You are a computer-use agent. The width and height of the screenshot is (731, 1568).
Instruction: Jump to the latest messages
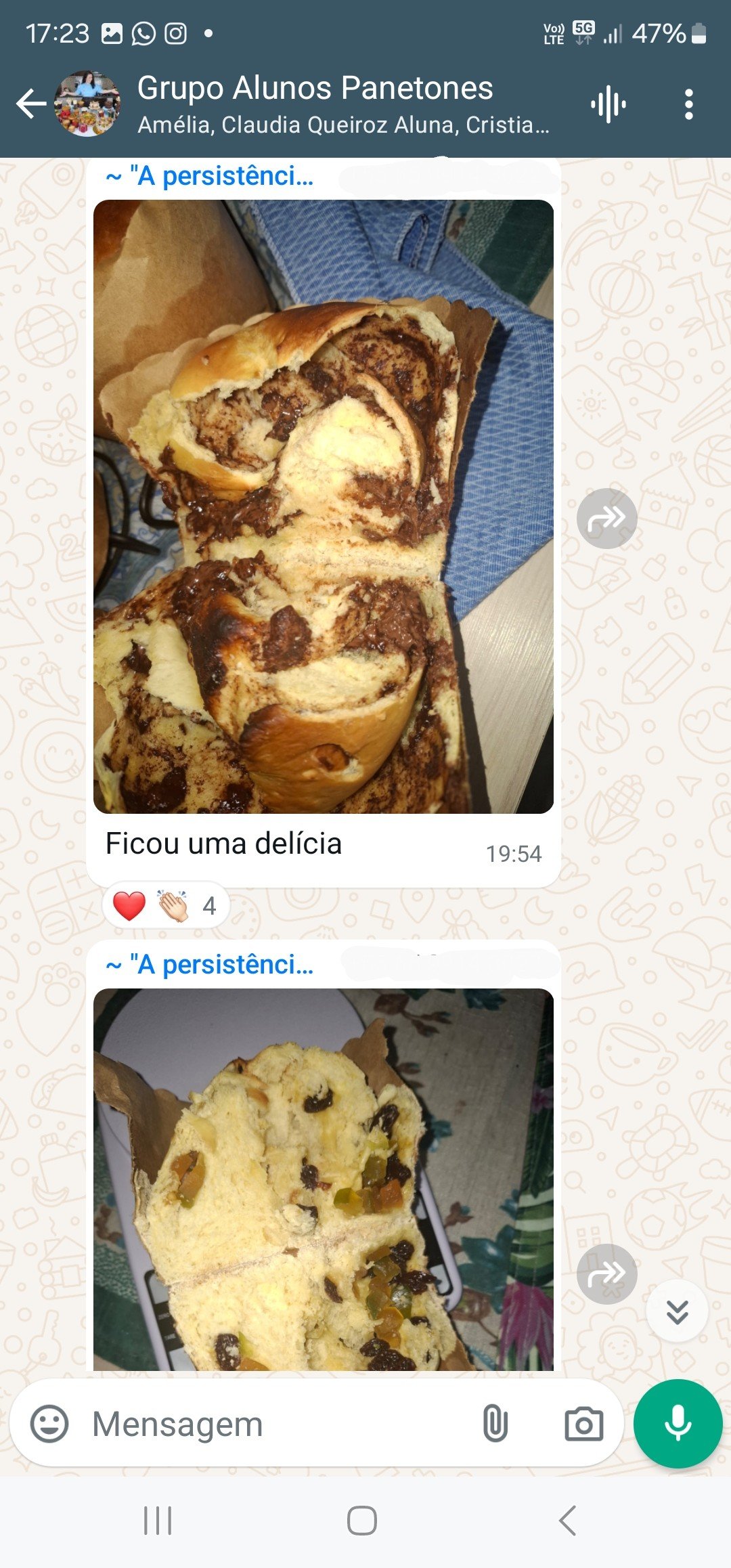point(677,1311)
